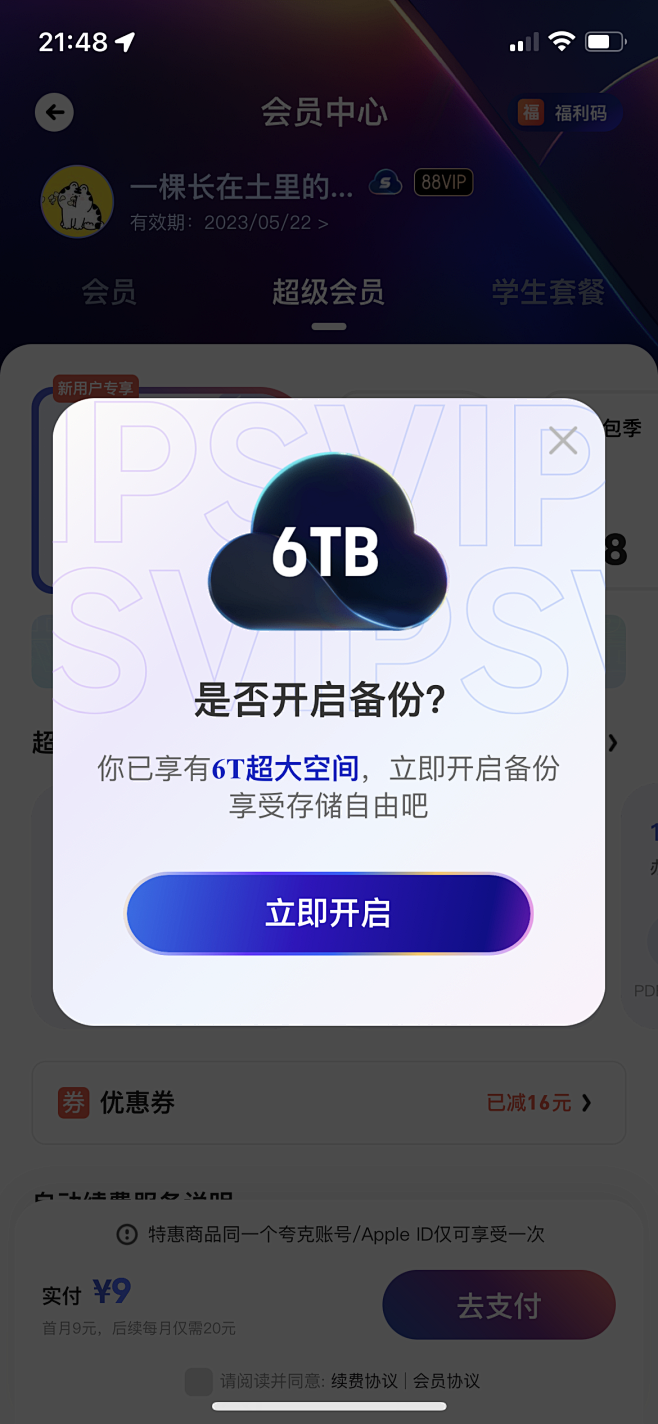
Task: Open the 福利码 entry
Action: point(568,112)
